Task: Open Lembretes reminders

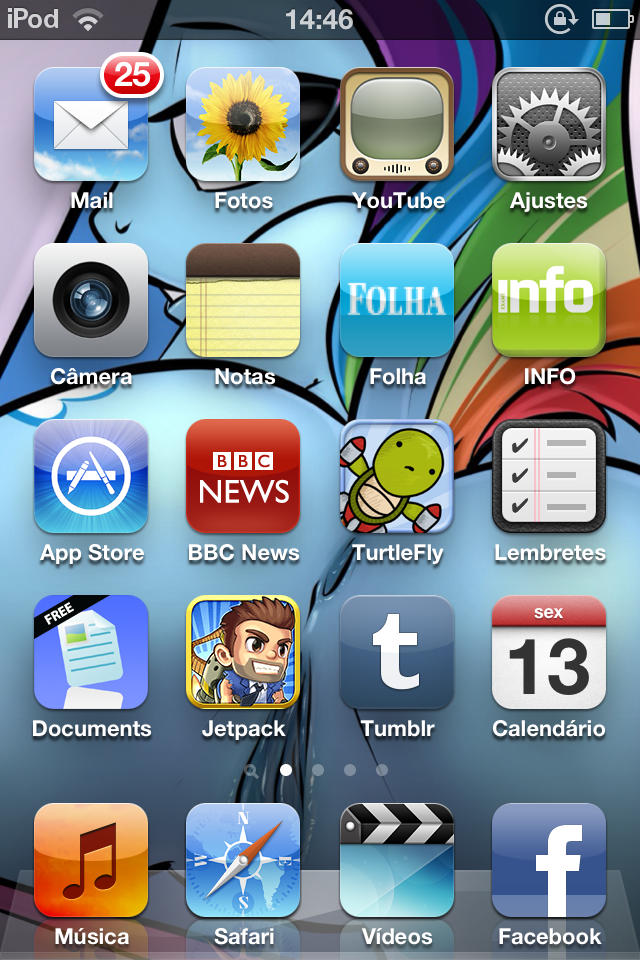Action: coord(549,476)
